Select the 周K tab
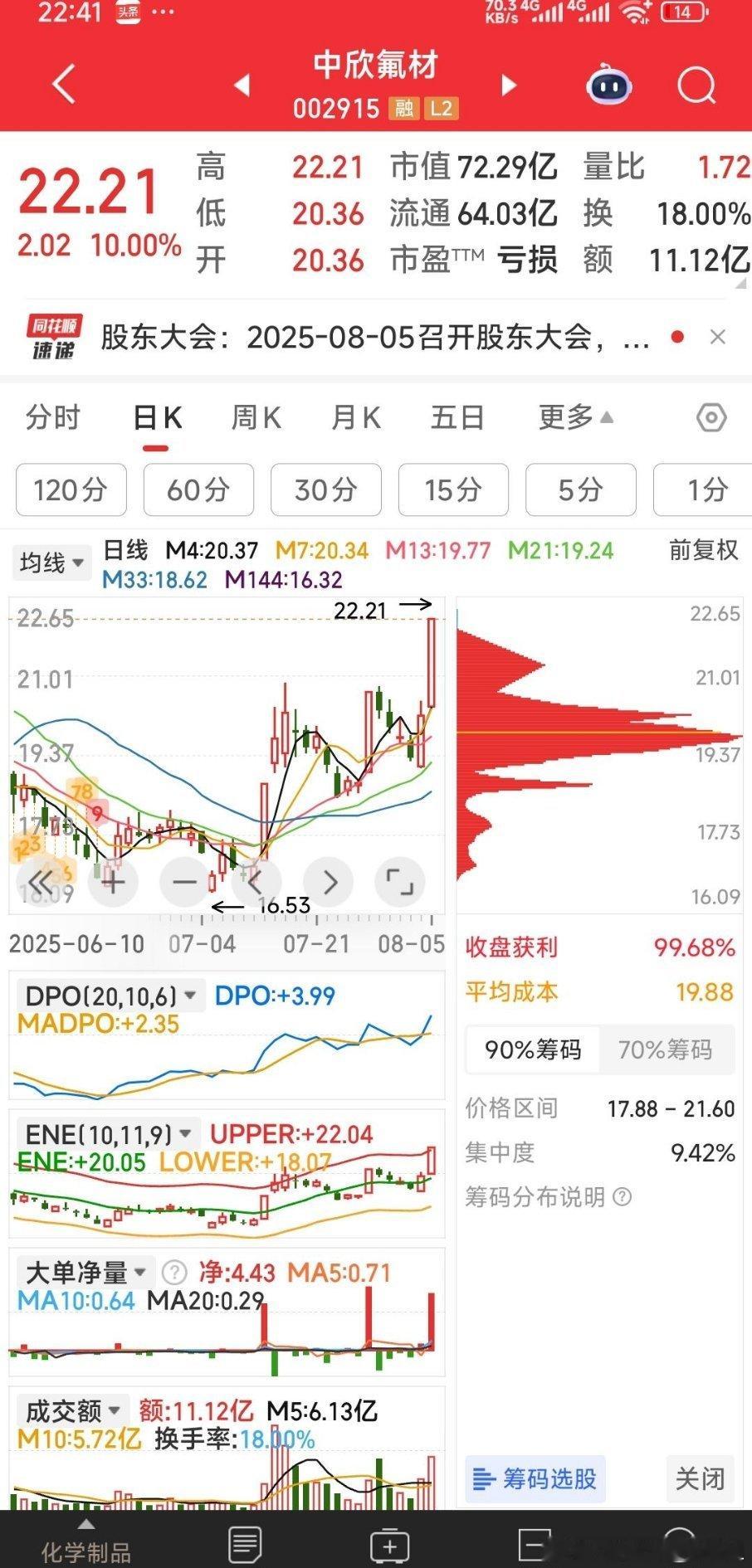752x1568 pixels. coord(256,417)
